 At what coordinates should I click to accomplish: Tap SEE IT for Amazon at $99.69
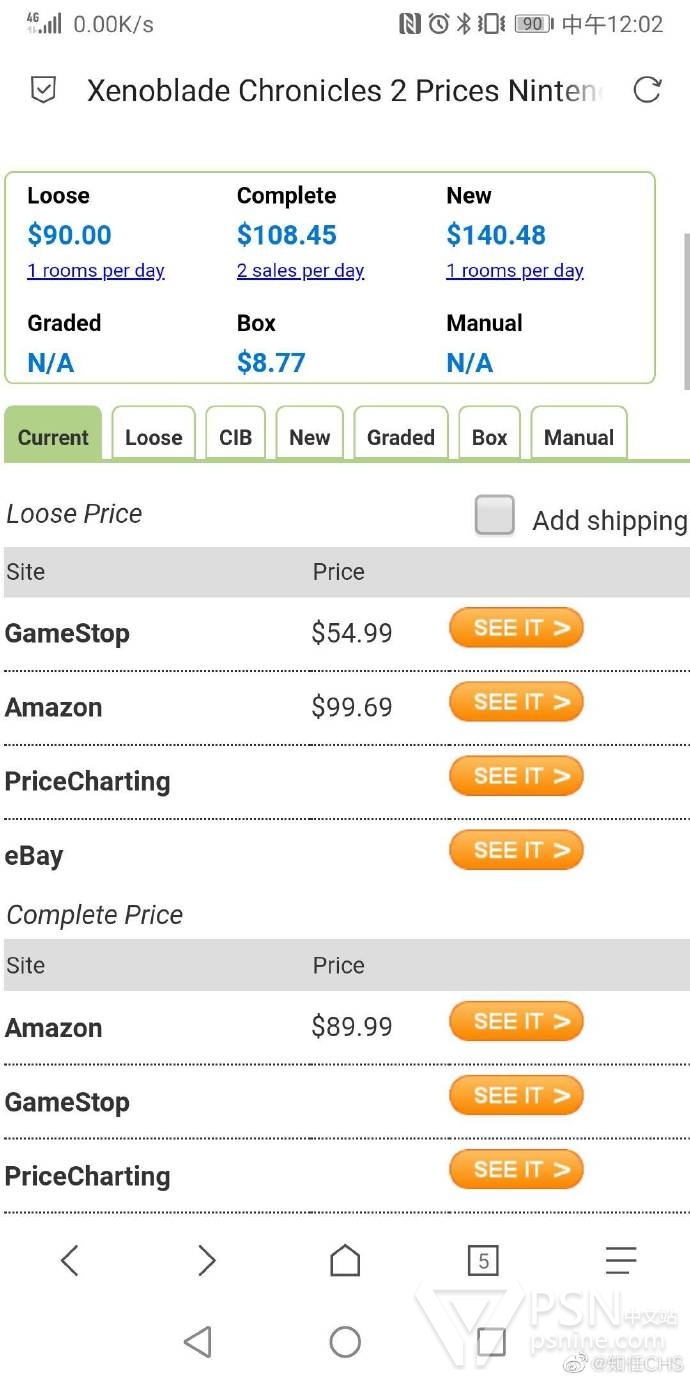[516, 703]
